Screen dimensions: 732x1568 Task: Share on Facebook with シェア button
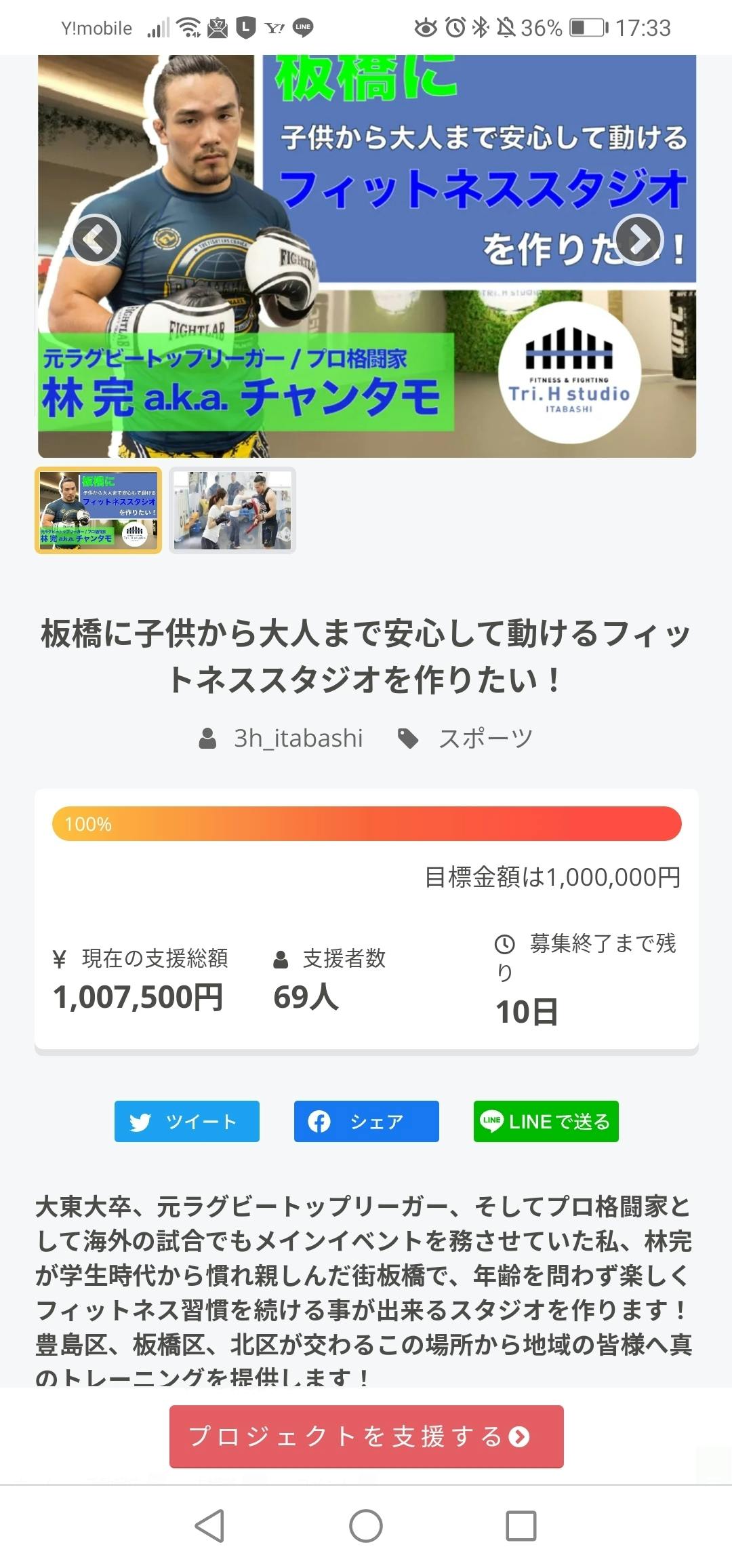366,1121
